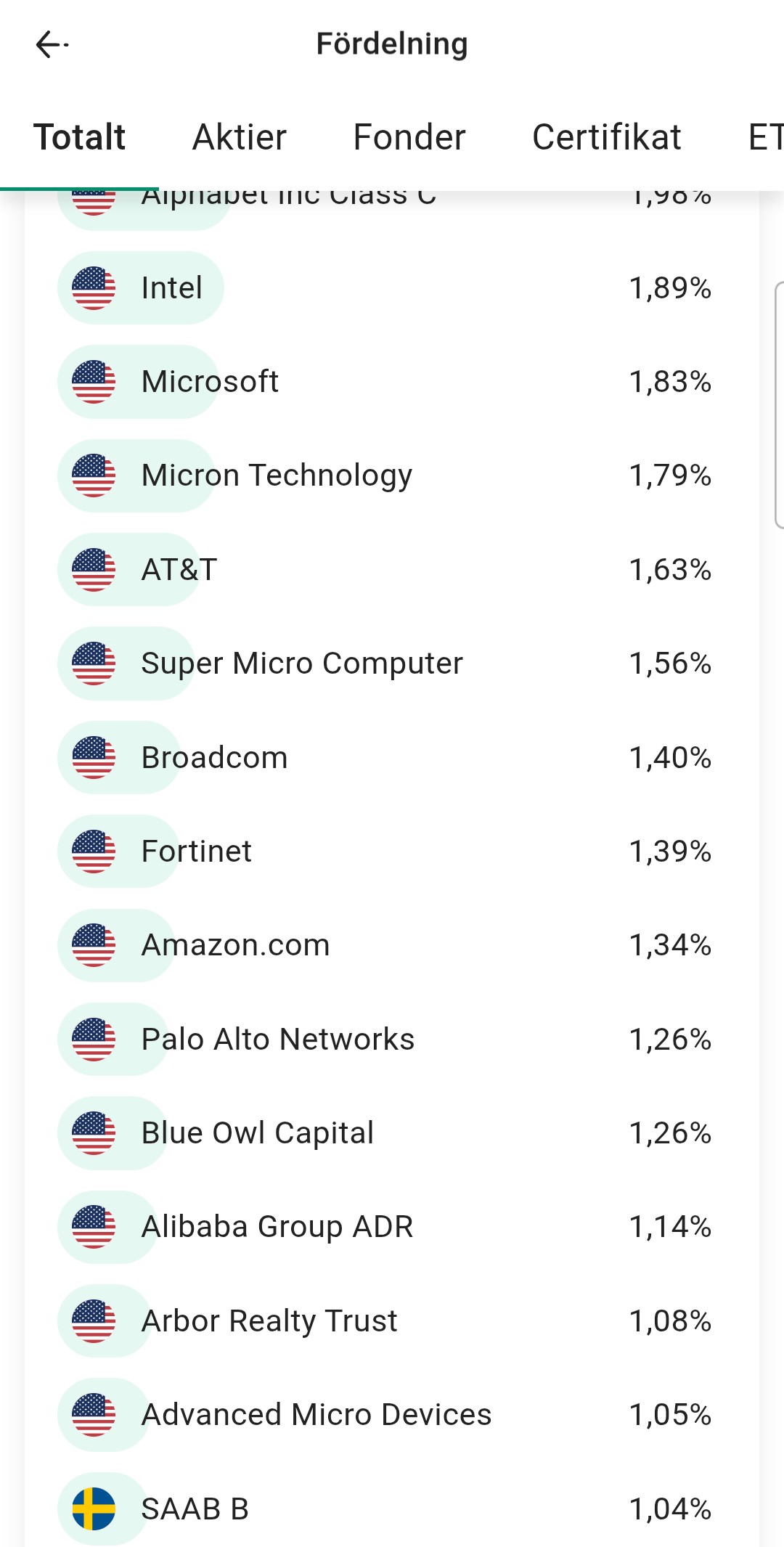View the Certifikat tab

coord(607,137)
